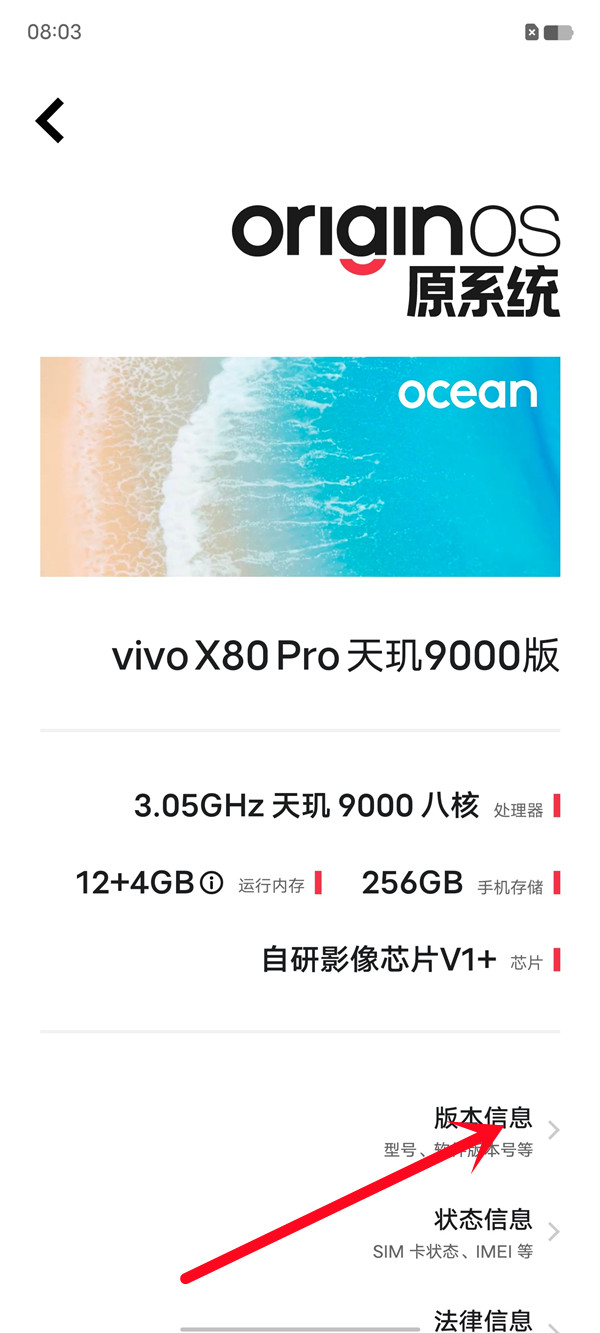
Task: Open 法律信息 (legal information) row
Action: [x=483, y=1318]
